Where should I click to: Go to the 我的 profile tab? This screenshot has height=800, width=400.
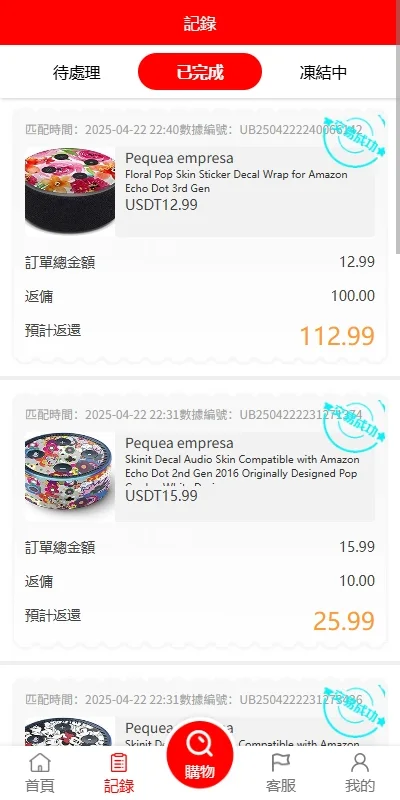click(360, 773)
